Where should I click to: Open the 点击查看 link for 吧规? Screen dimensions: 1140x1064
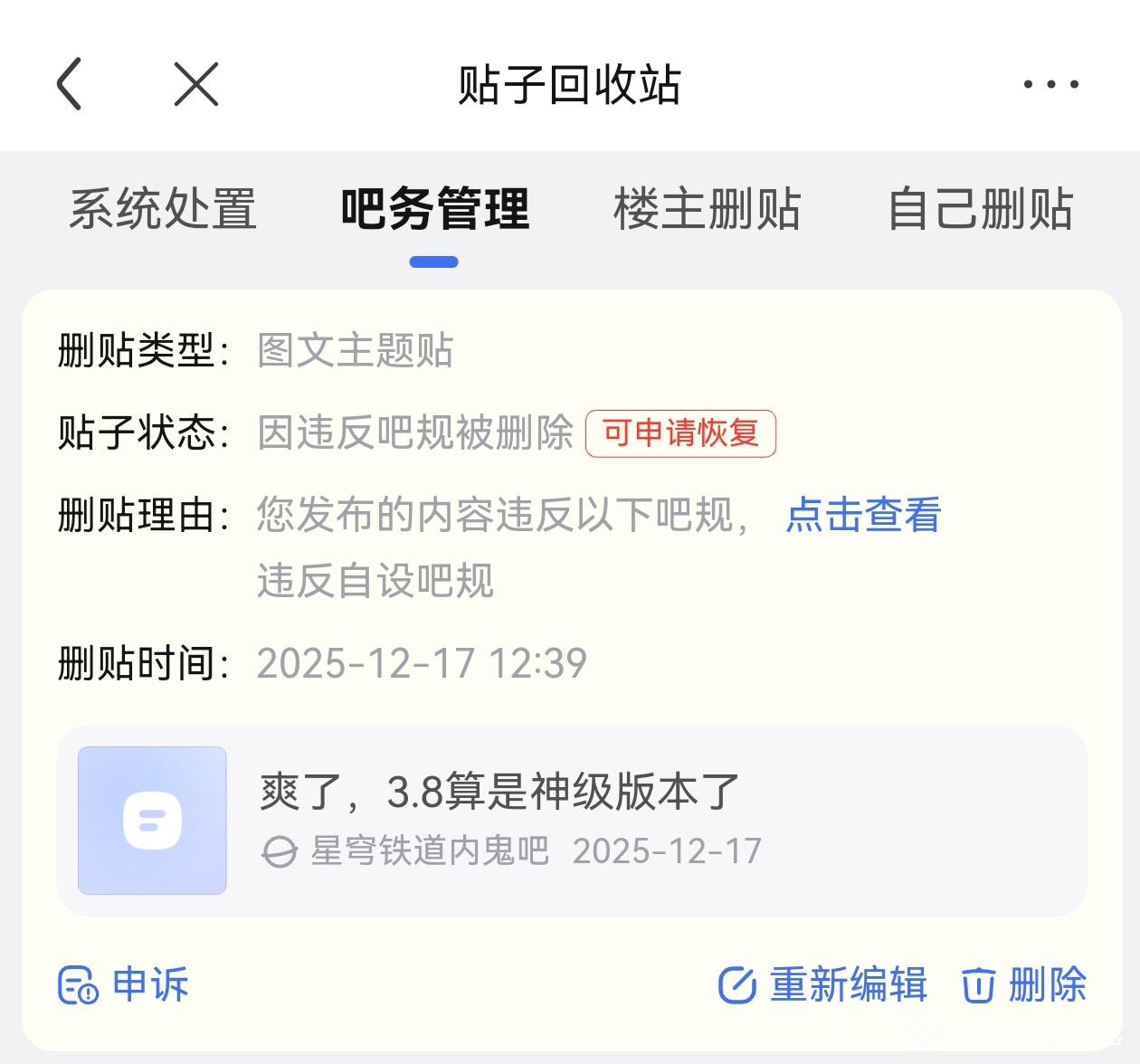click(863, 515)
